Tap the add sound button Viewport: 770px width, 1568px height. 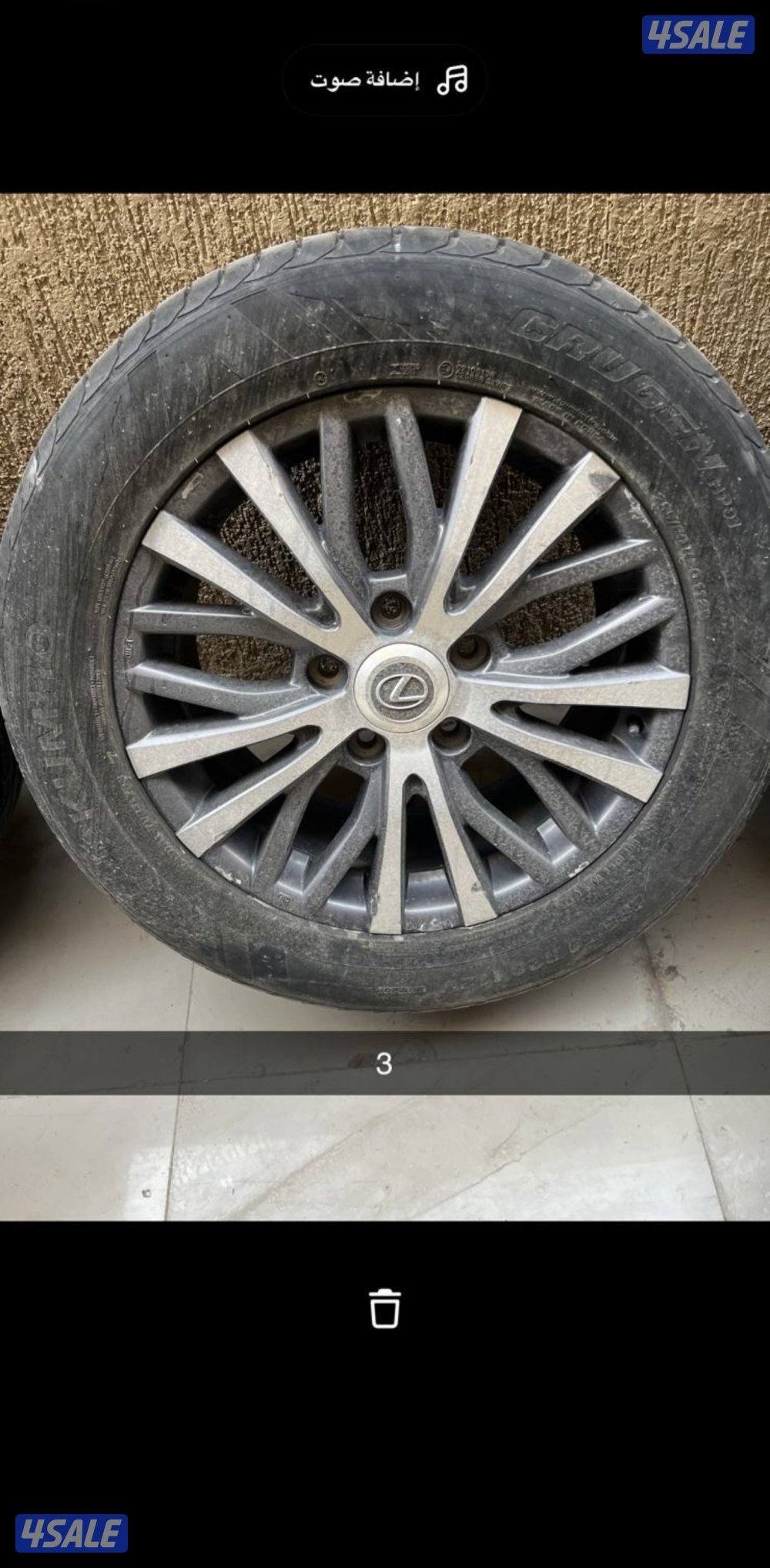tap(385, 79)
